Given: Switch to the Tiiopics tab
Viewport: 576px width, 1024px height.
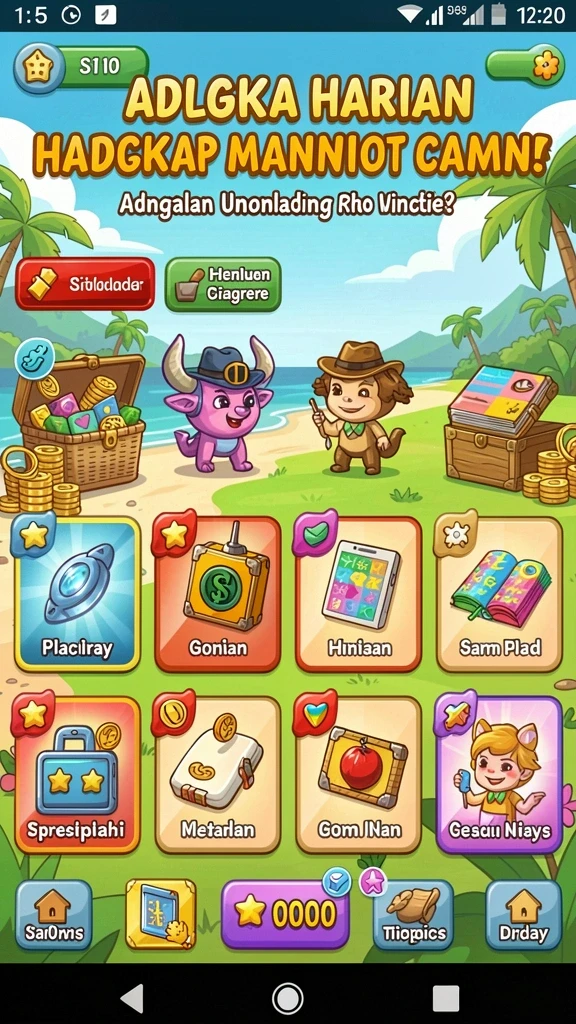Looking at the screenshot, I should click(x=414, y=914).
